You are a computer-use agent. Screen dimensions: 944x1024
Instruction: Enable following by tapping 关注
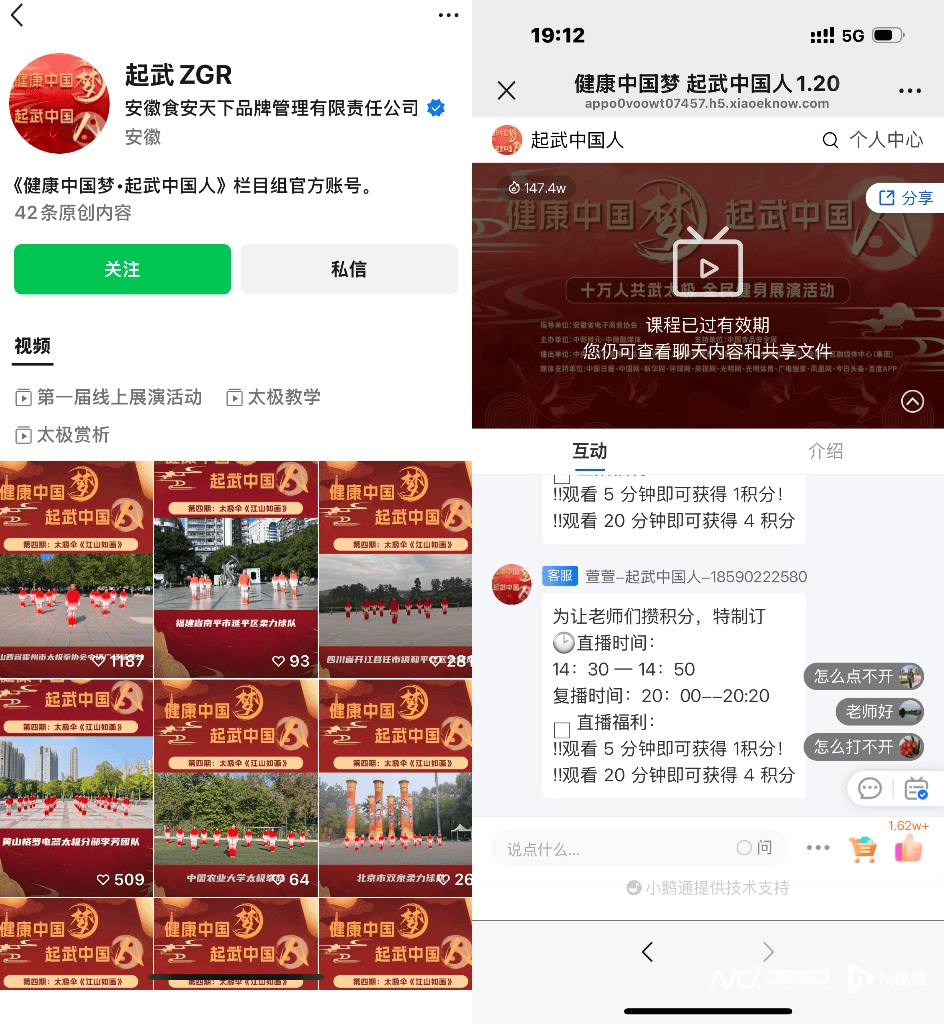tap(122, 269)
